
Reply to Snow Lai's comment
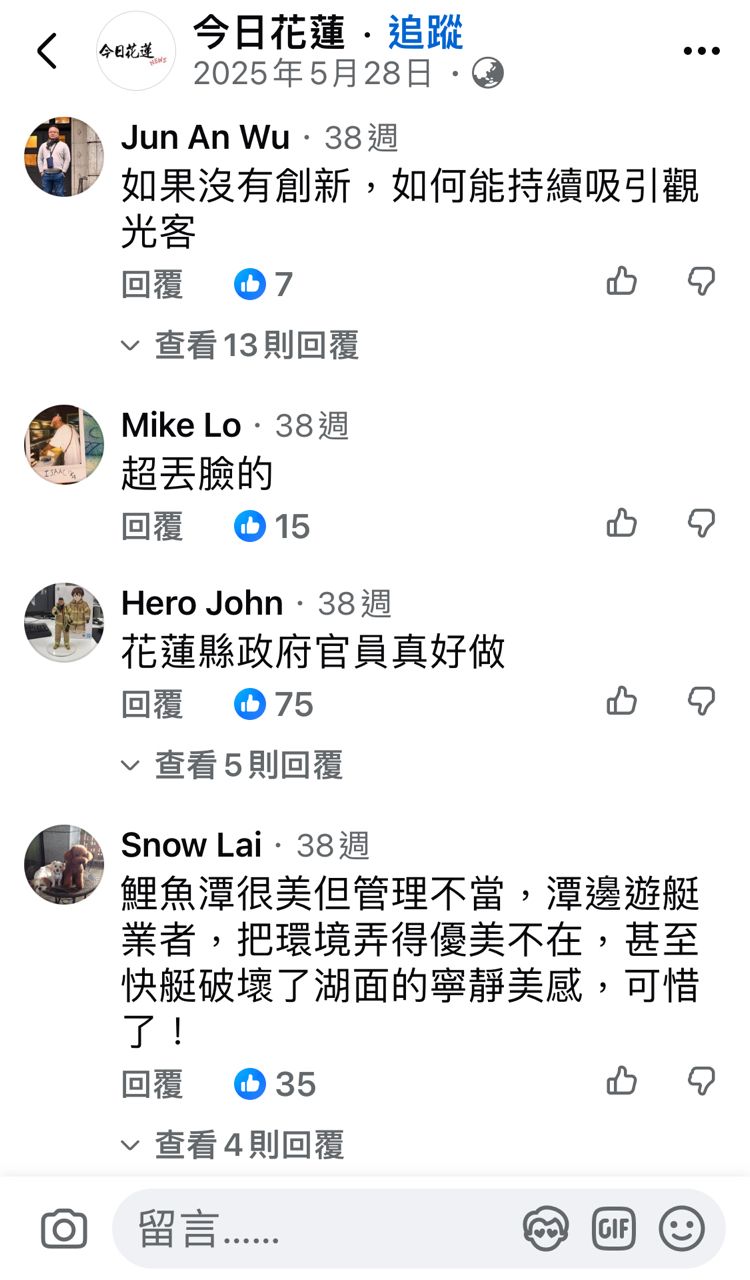(x=152, y=1084)
